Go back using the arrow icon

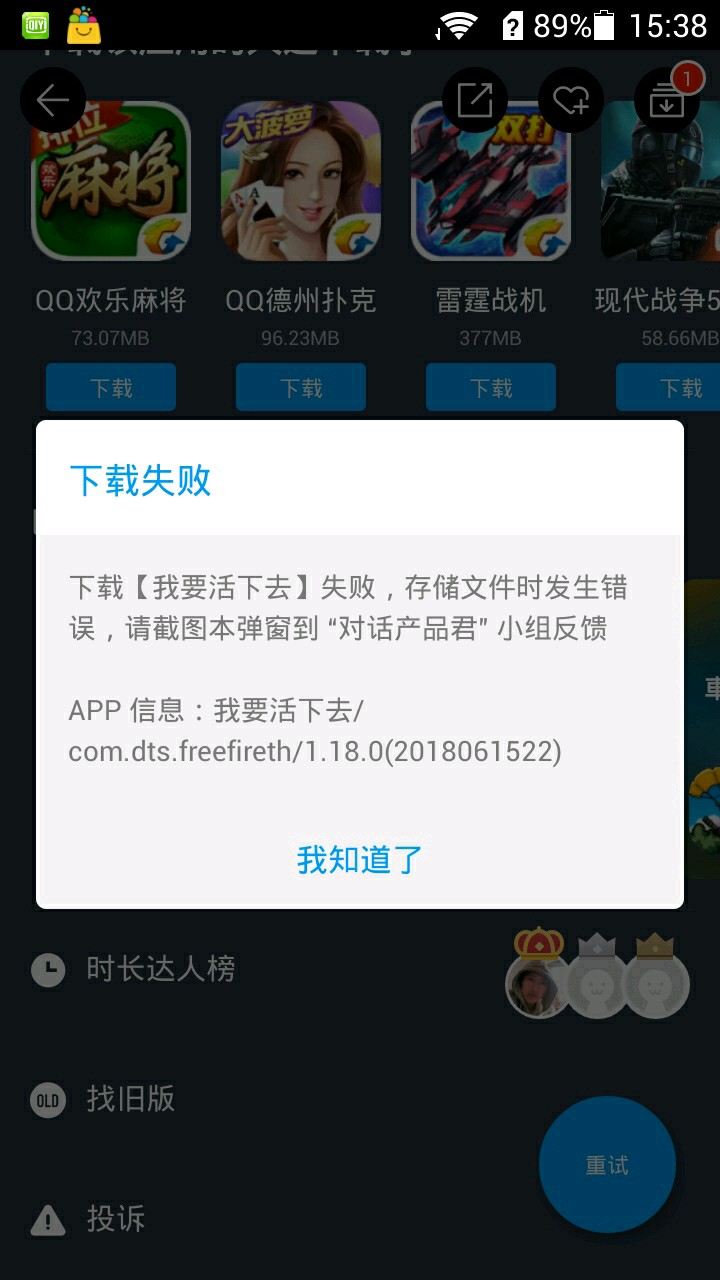coord(53,99)
